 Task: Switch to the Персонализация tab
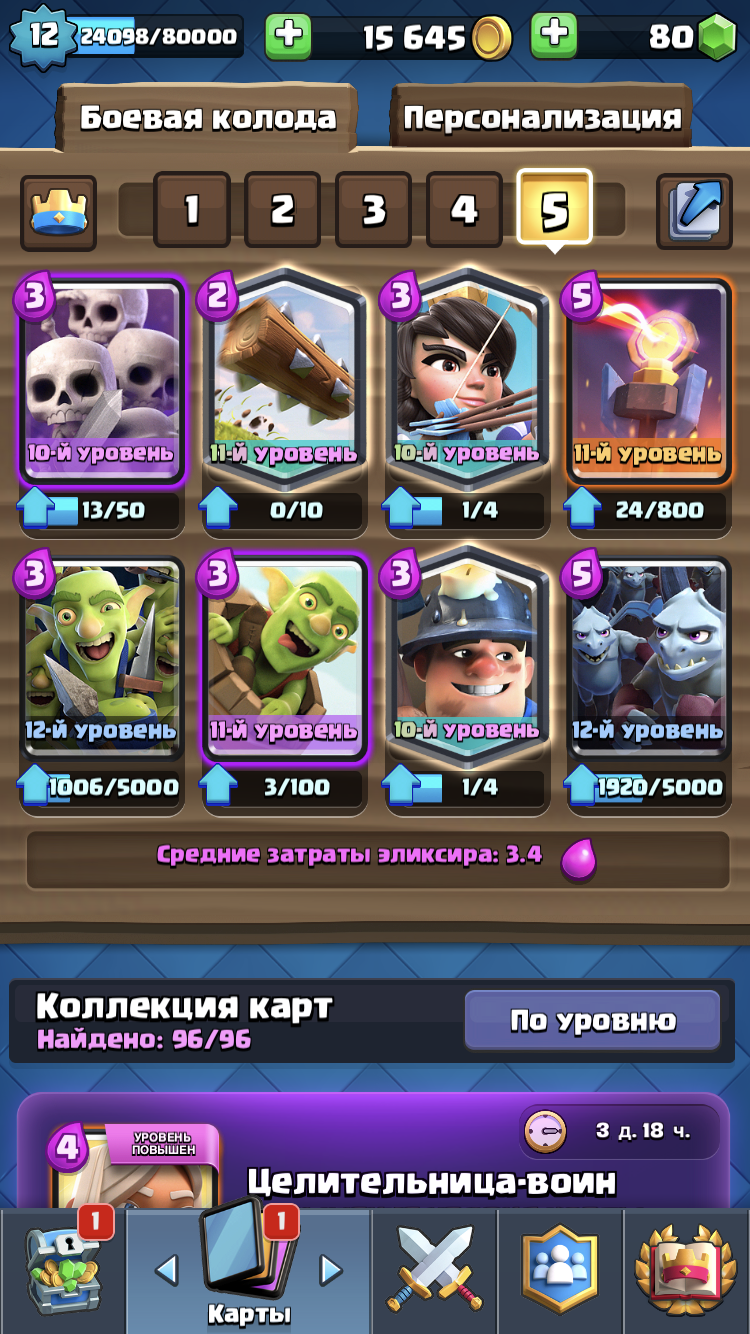pos(542,118)
